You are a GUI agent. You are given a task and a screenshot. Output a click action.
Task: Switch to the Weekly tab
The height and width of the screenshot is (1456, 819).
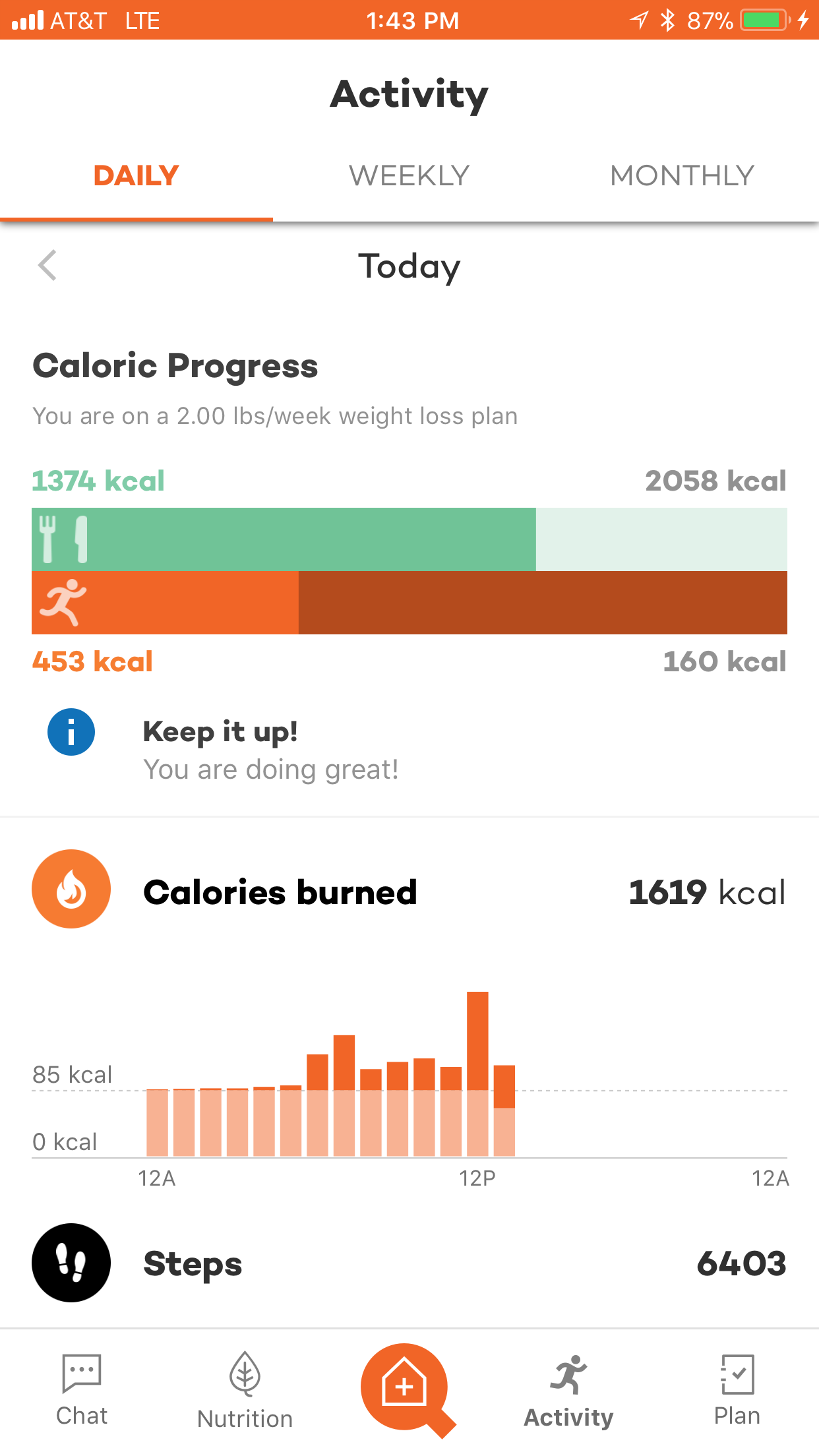(x=409, y=176)
